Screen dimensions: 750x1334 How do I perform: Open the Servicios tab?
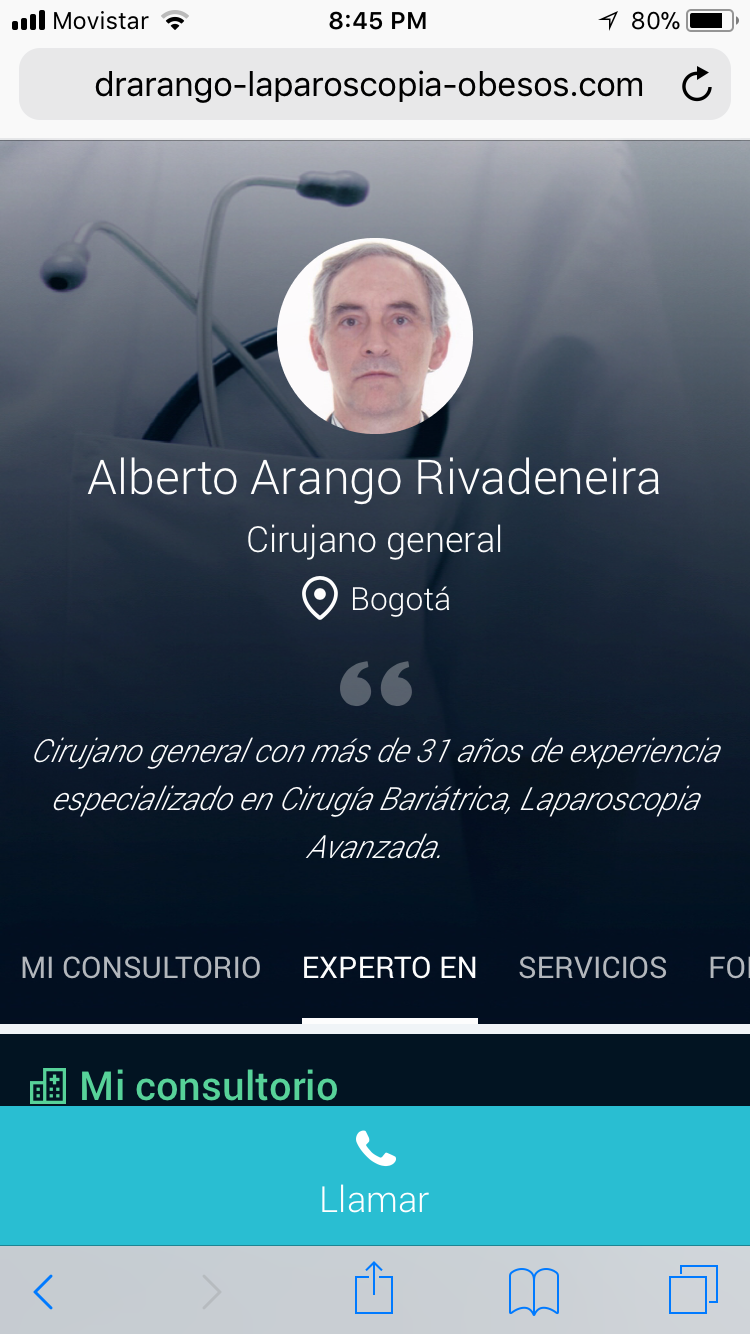592,967
